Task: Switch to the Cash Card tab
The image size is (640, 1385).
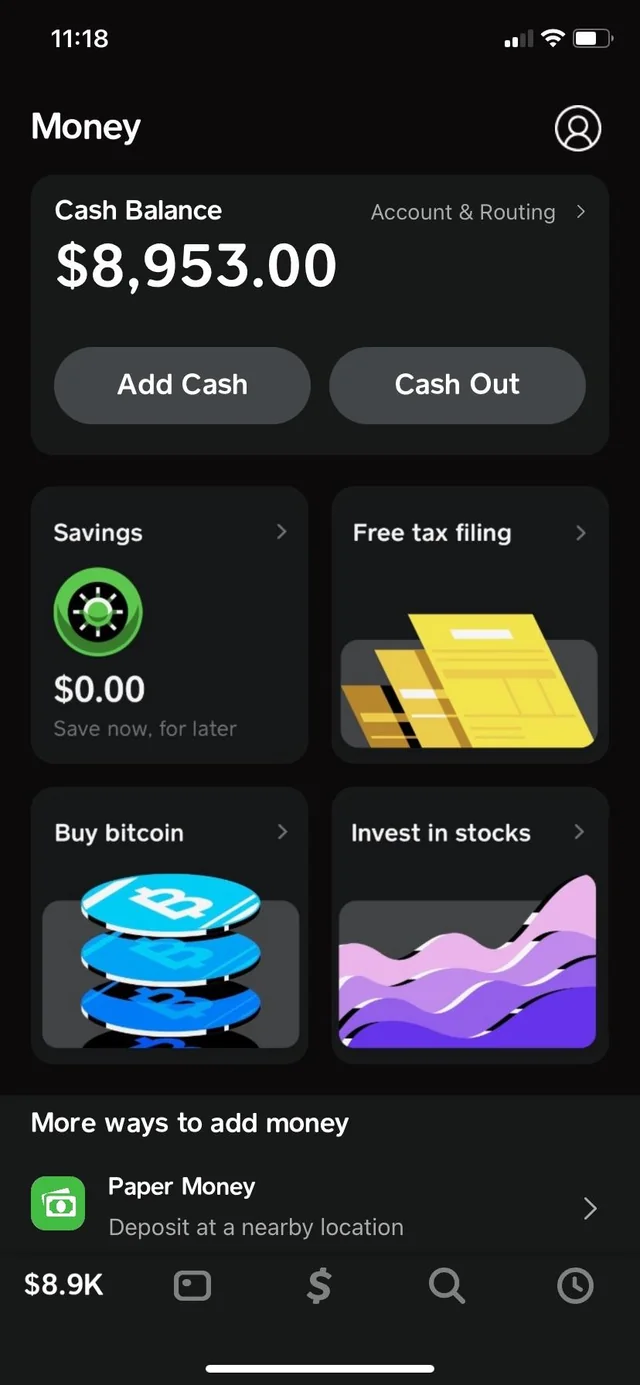Action: coord(192,1285)
